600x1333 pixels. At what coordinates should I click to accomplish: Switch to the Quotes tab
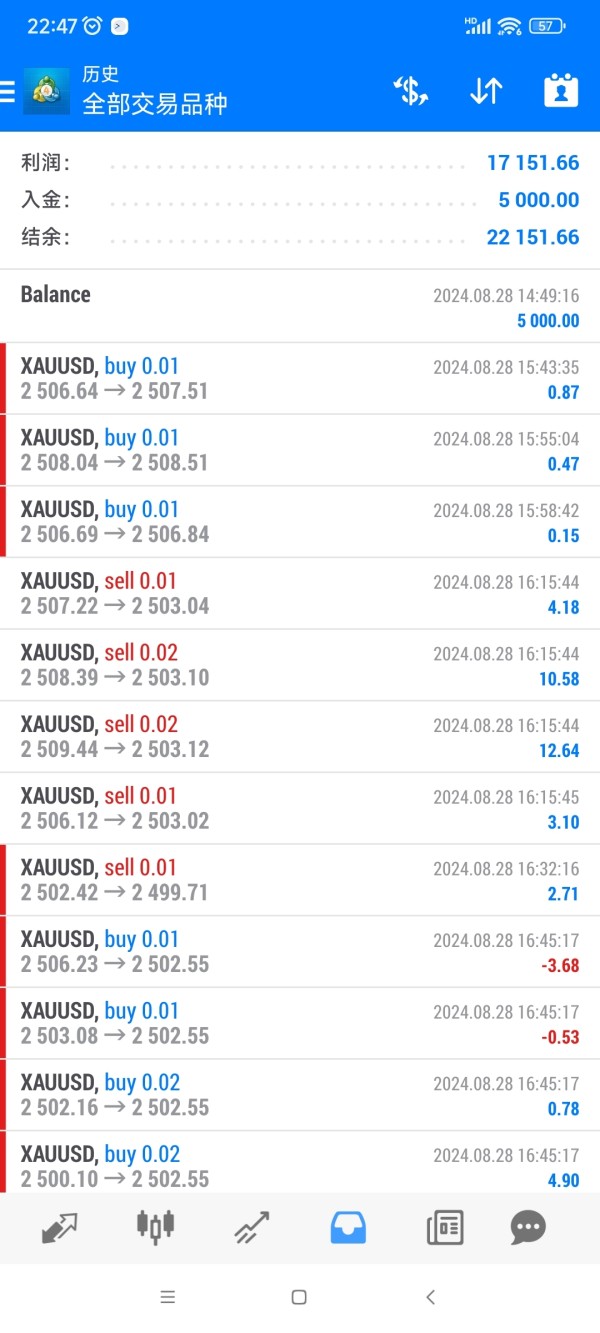coord(60,1227)
